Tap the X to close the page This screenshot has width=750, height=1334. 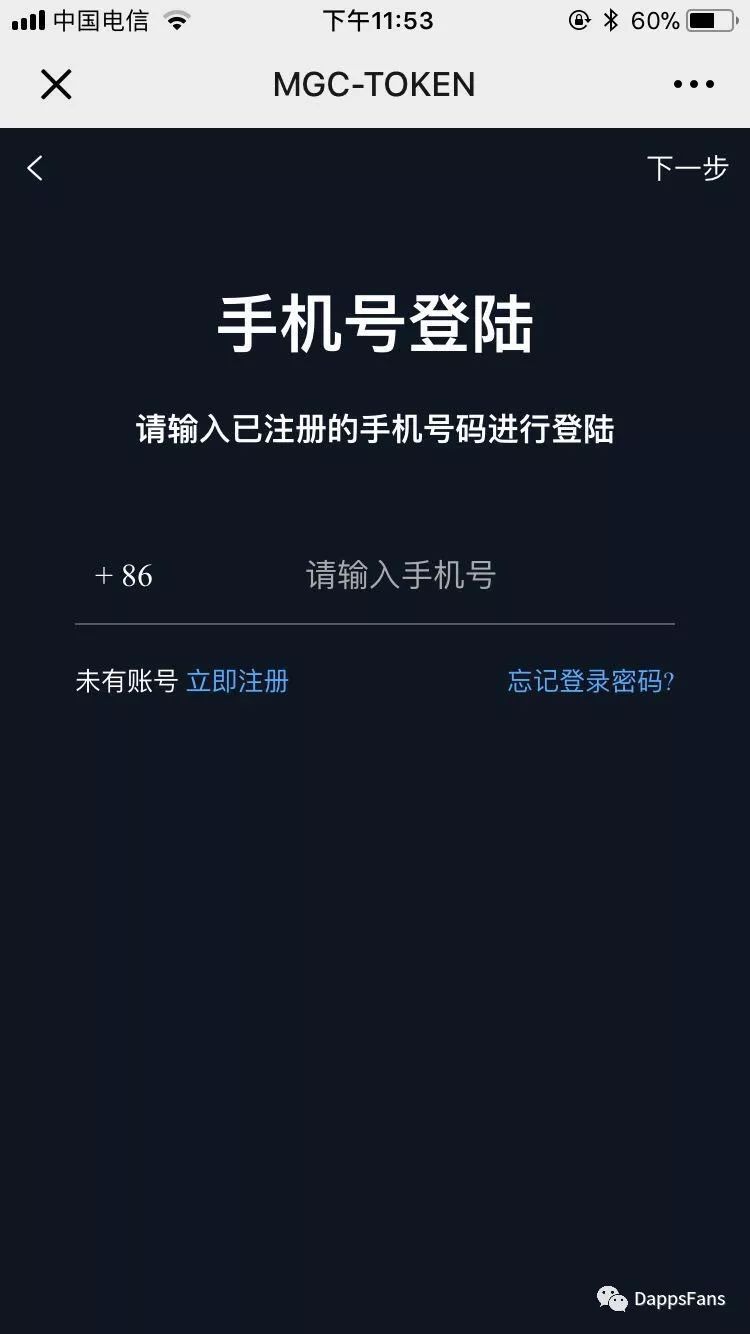point(56,84)
